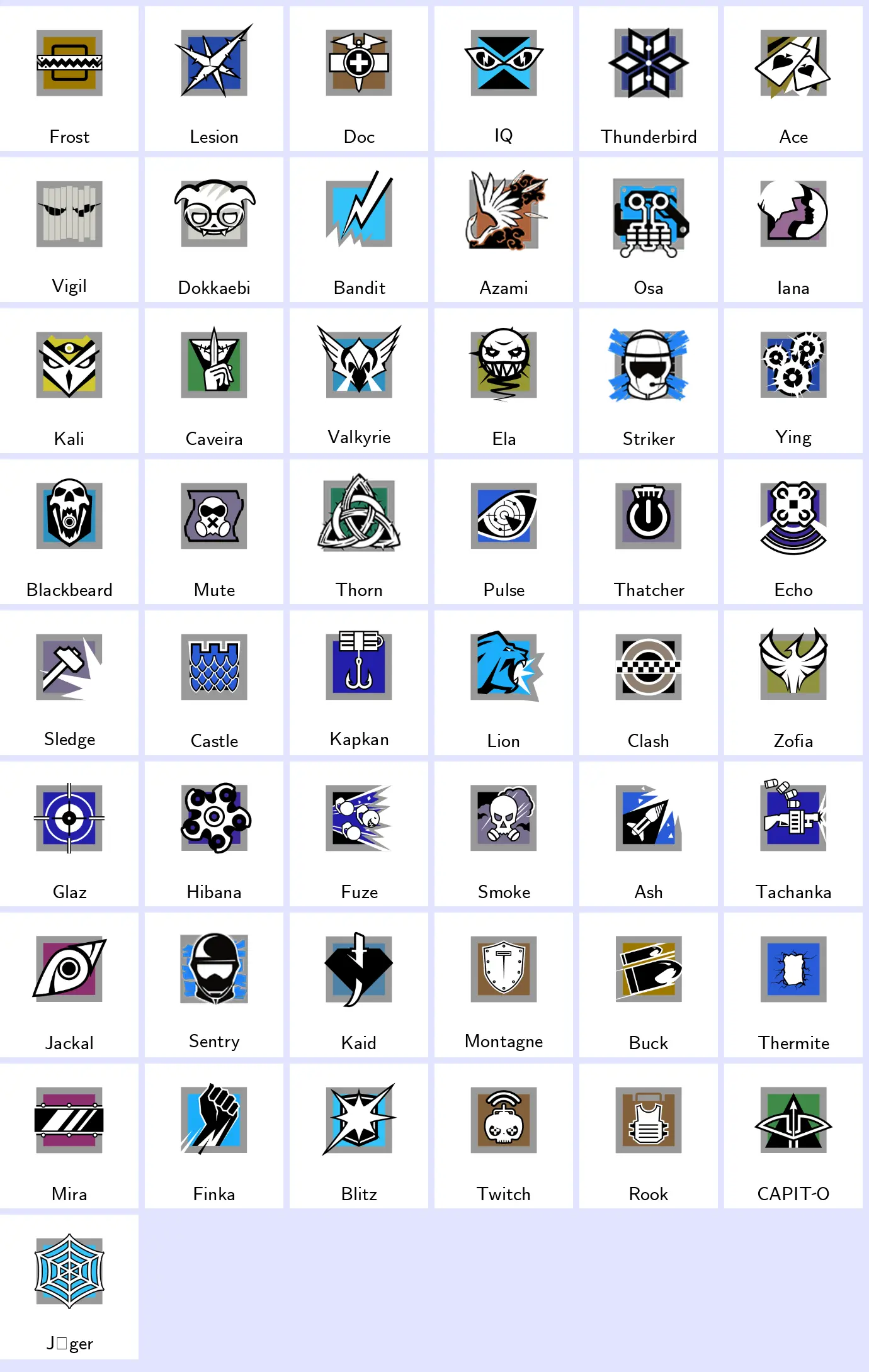Pick the Valkyrie tile
Screen dimensions: 869x1372
point(359,381)
